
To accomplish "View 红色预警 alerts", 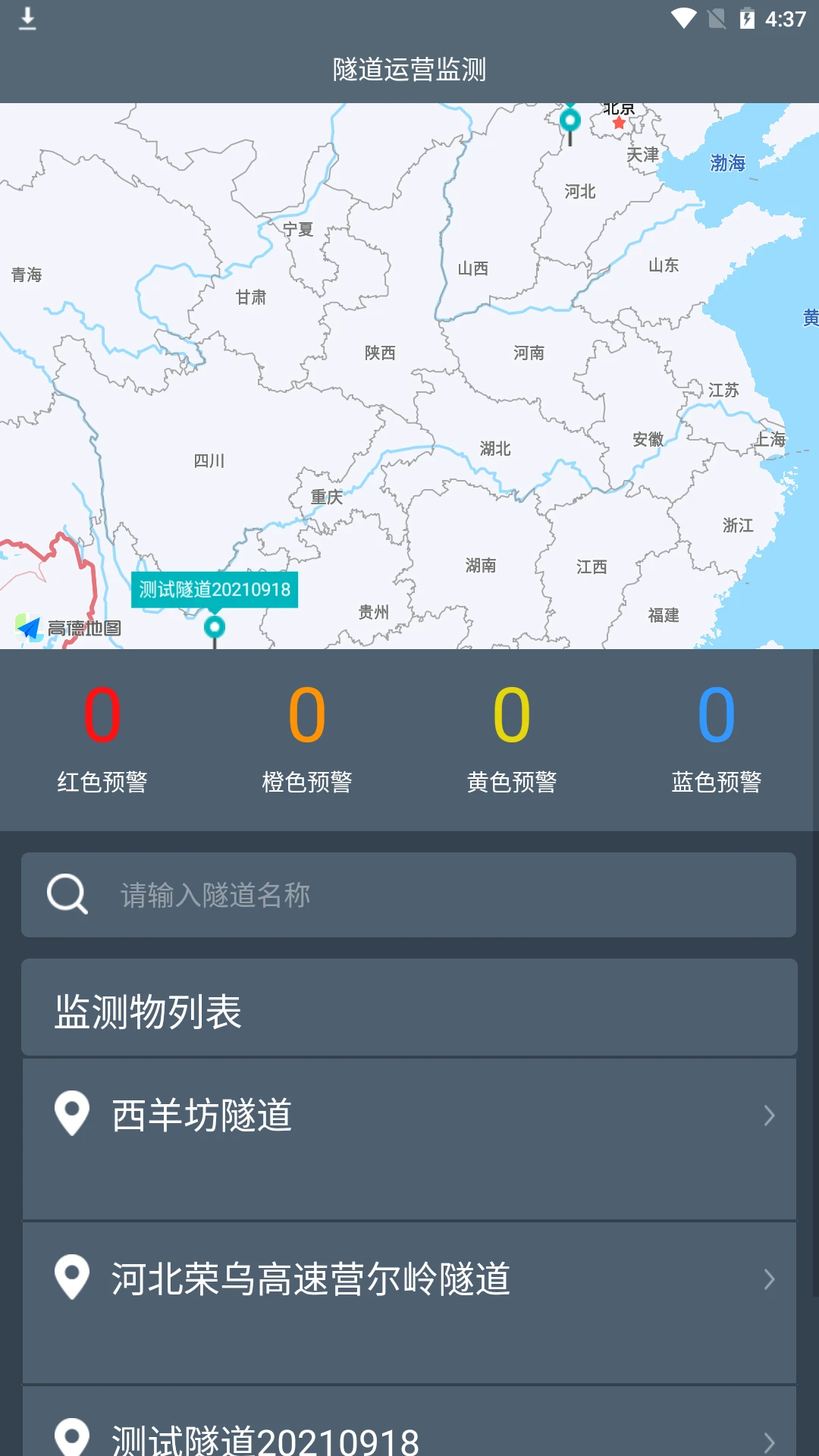I will (x=102, y=737).
